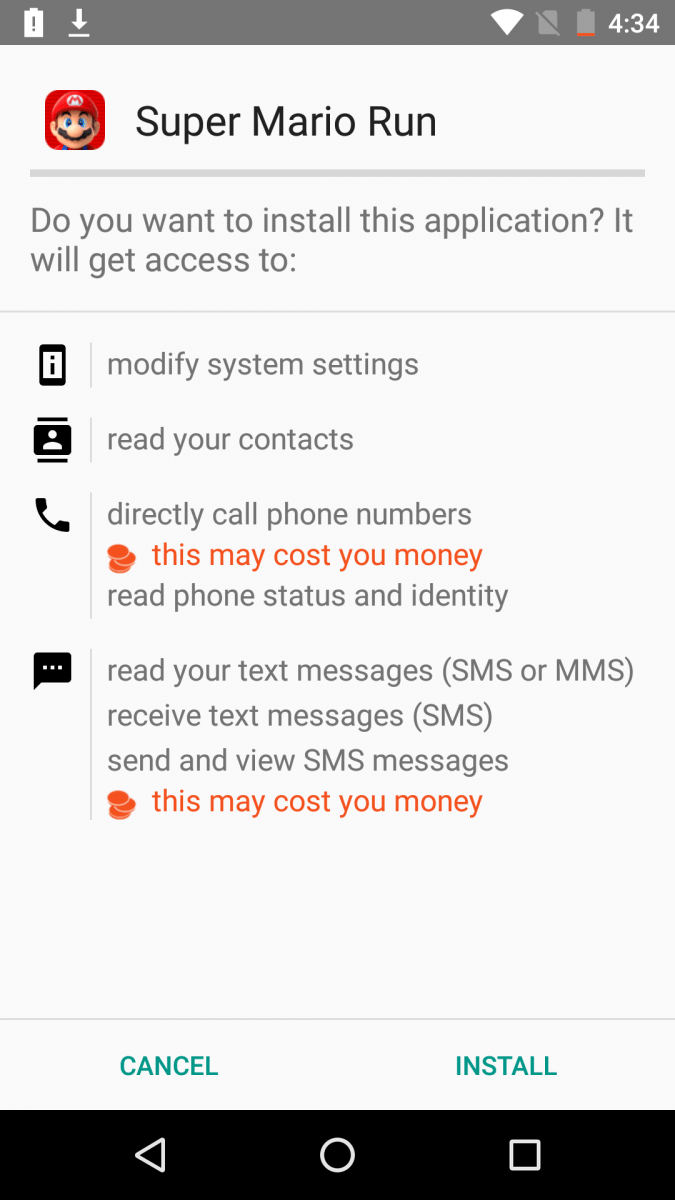Cancel the app installation
675x1200 pixels.
point(169,1066)
